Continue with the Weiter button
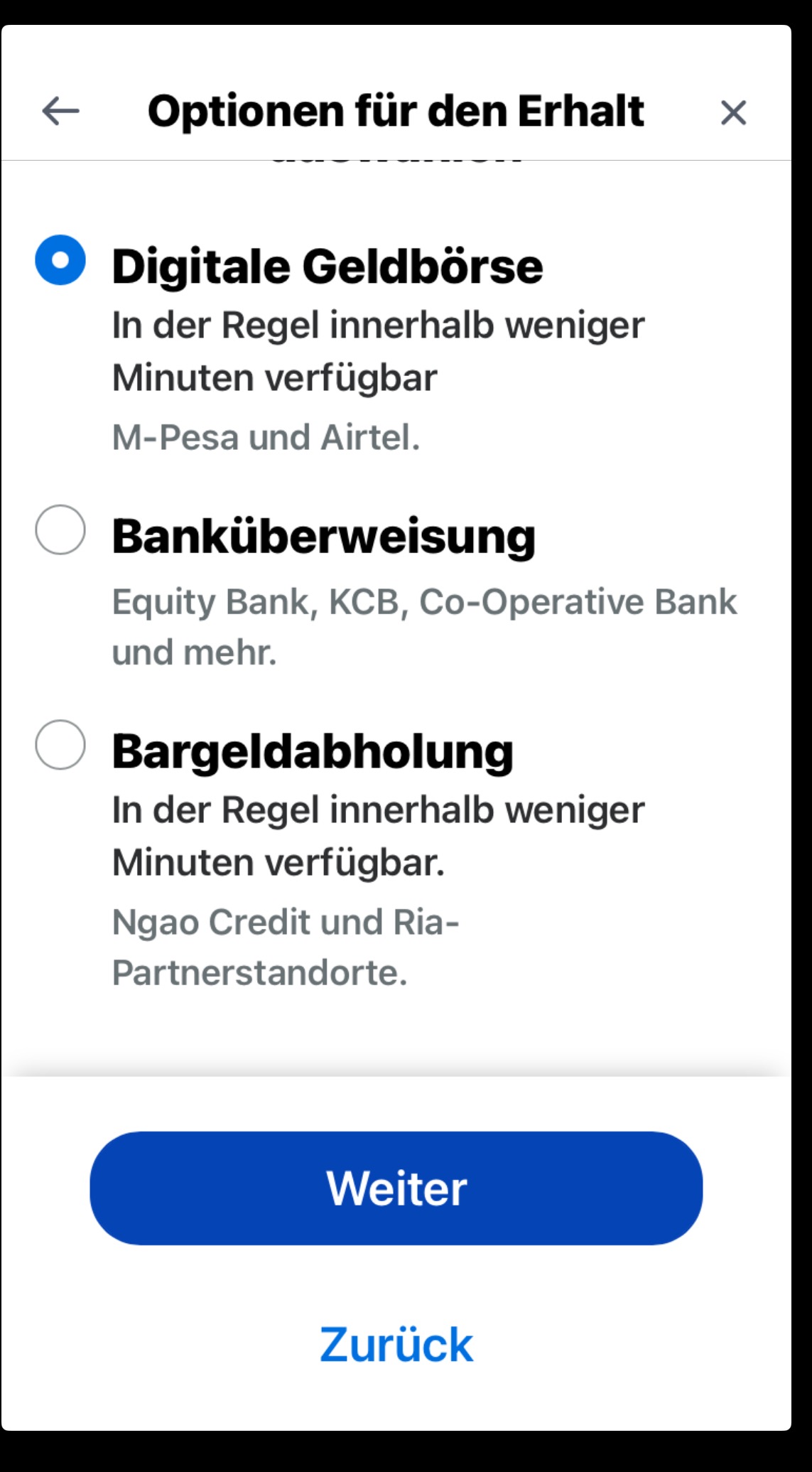The image size is (812, 1472). [396, 1188]
